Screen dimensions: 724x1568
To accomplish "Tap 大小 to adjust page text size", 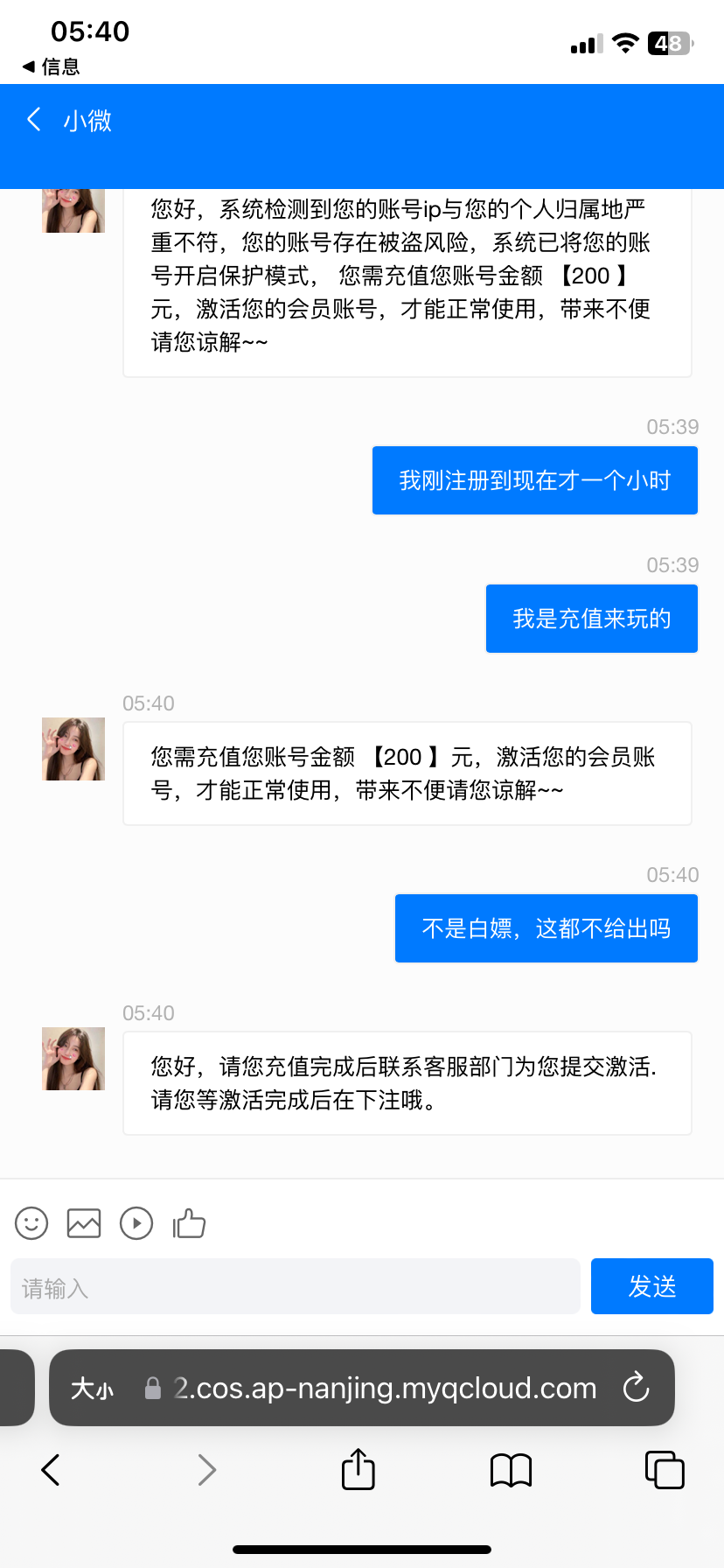I will (91, 1388).
